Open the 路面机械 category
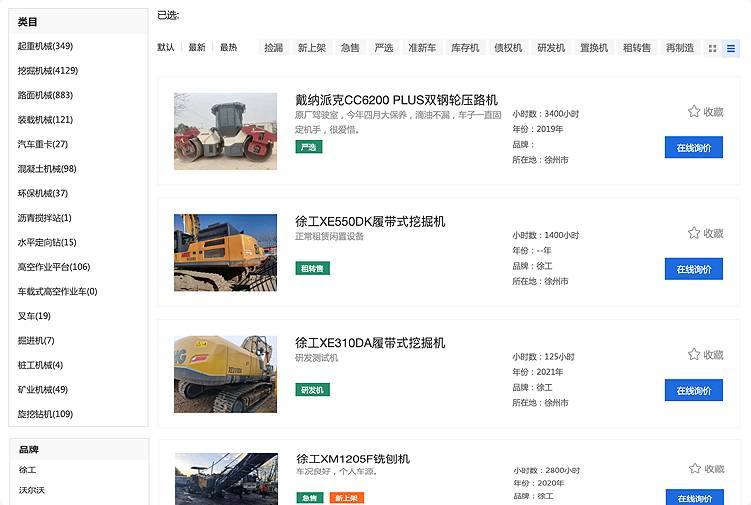Viewport: 751px width, 505px height. pyautogui.click(x=46, y=95)
